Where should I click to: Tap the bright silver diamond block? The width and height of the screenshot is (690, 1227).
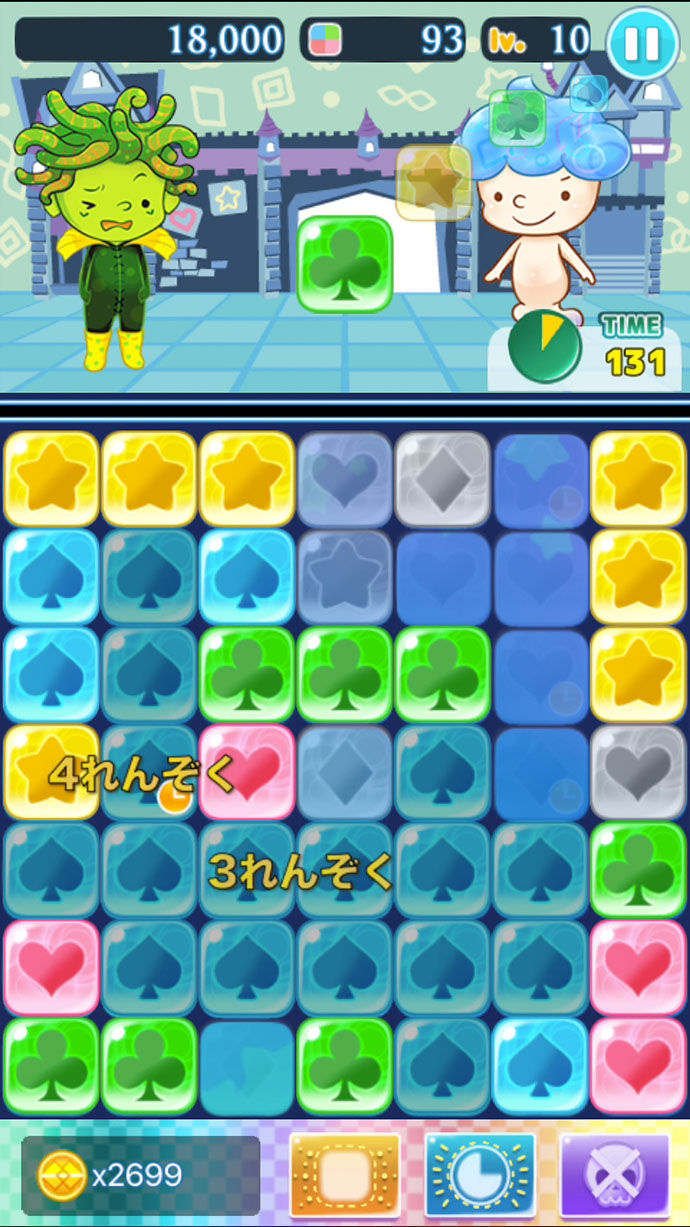coord(441,480)
